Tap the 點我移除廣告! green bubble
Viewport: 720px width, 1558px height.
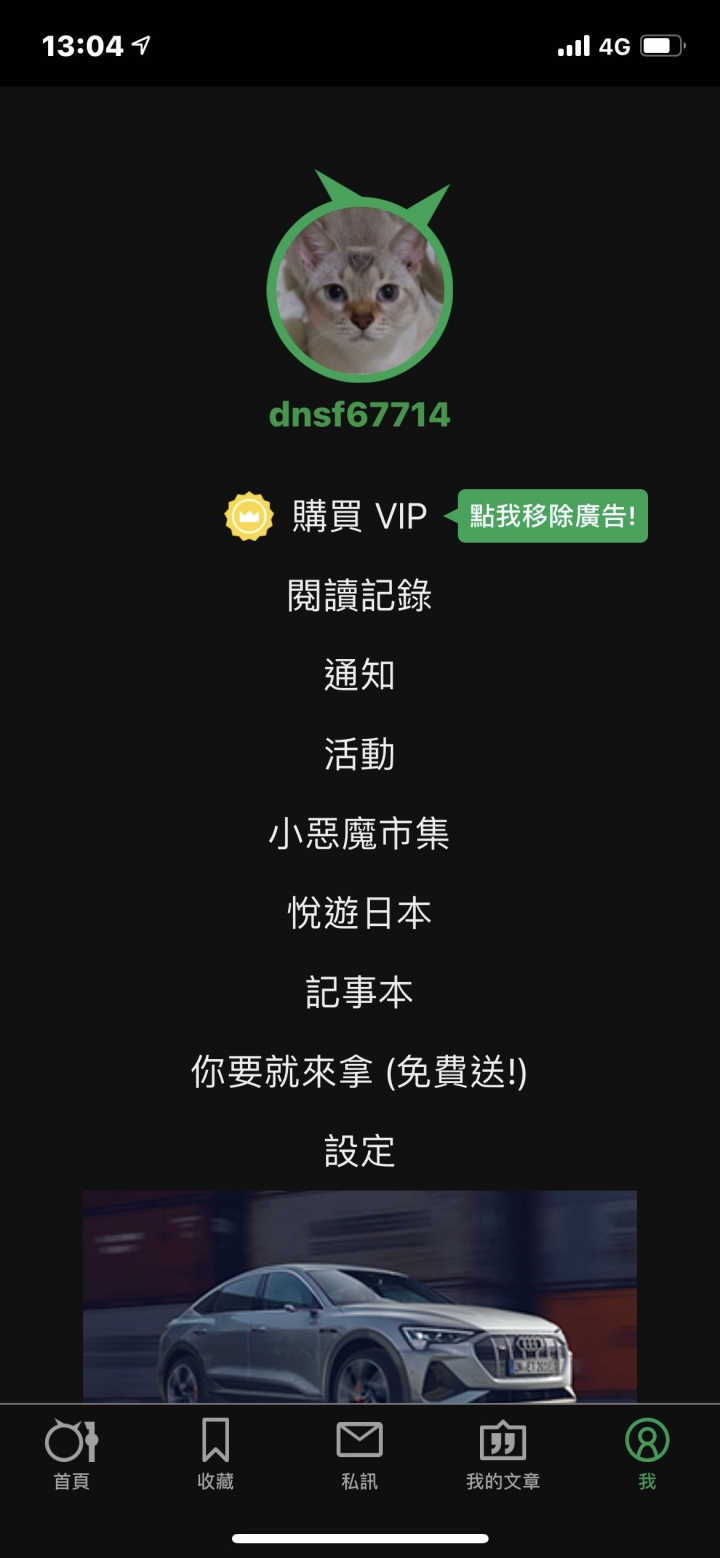pyautogui.click(x=552, y=516)
